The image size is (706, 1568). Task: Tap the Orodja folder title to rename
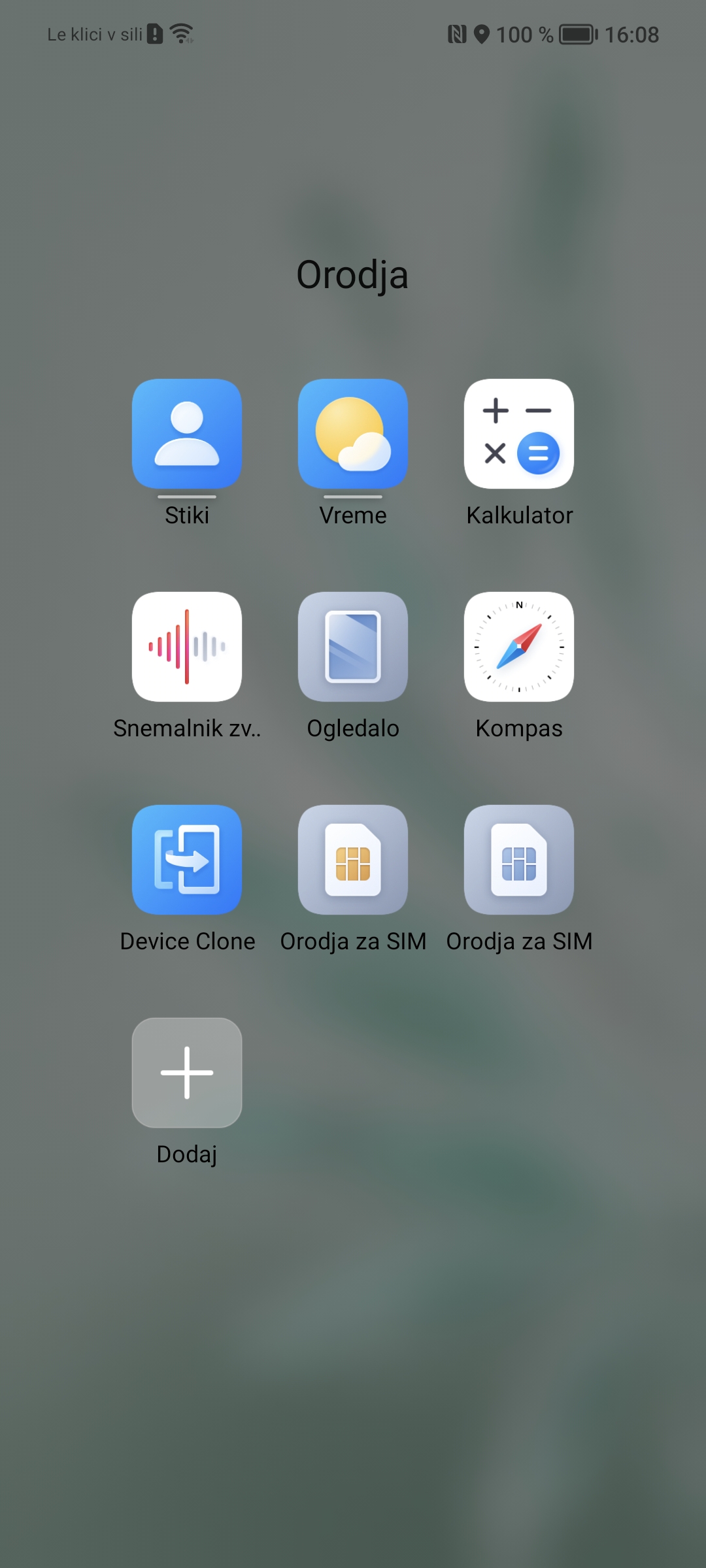click(x=352, y=275)
